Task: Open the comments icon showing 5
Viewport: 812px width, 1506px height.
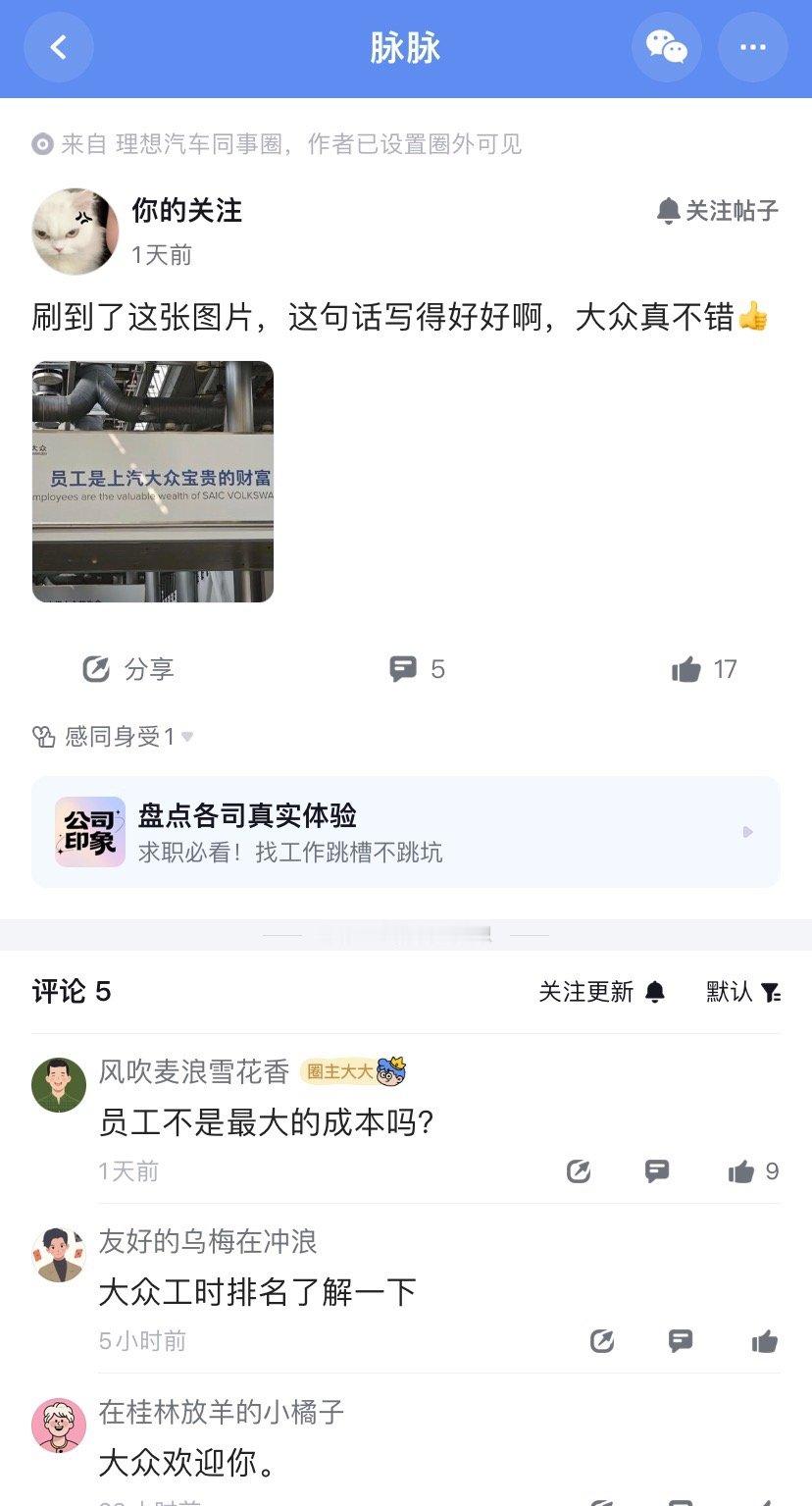Action: click(405, 669)
